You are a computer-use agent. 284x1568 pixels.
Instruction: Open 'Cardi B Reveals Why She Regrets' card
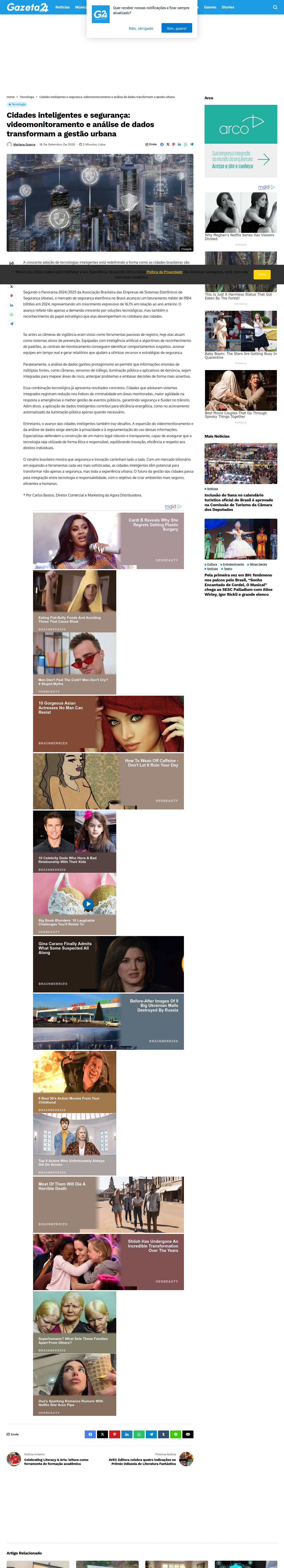[x=108, y=540]
